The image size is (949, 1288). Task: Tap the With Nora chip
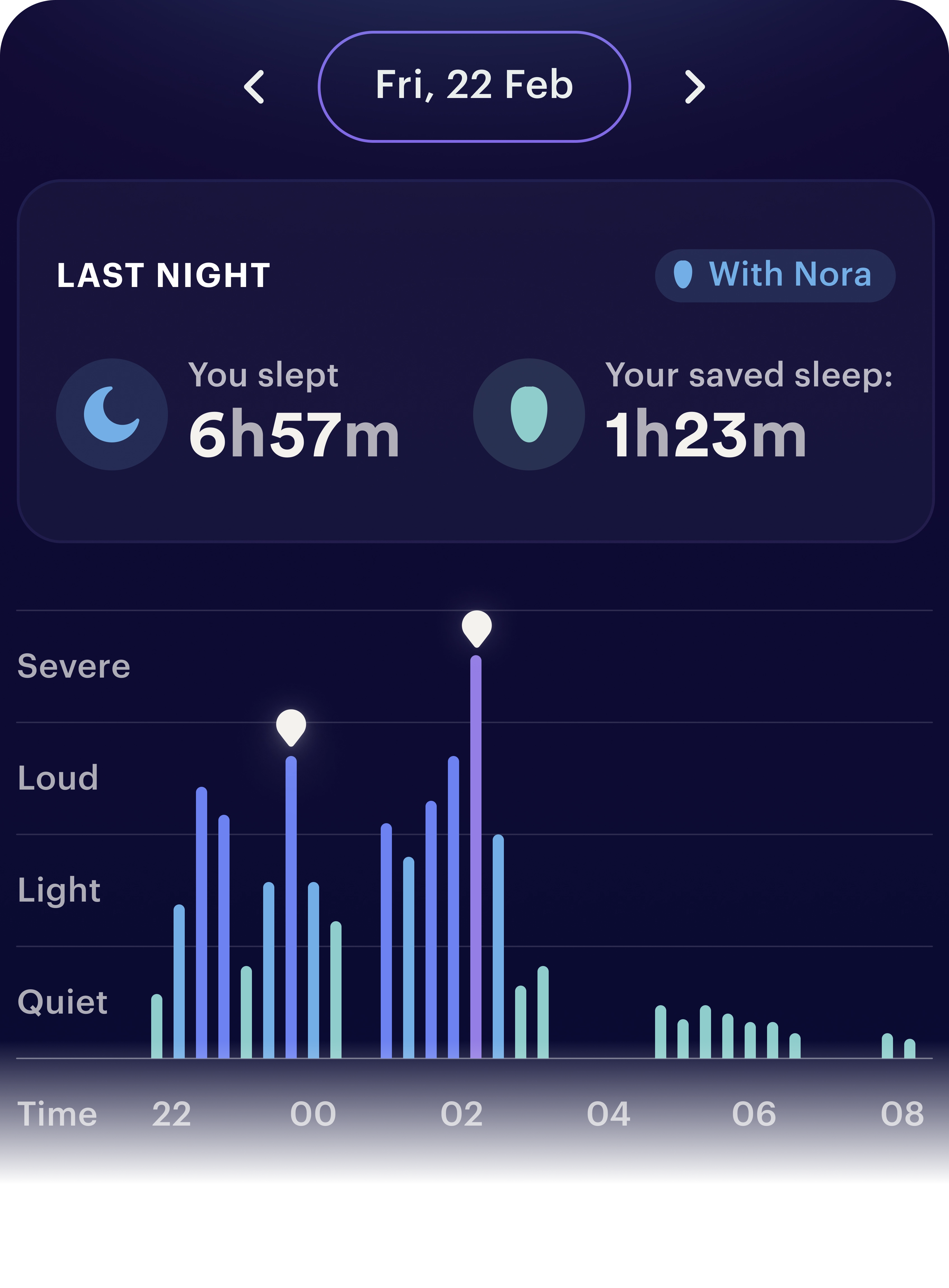pyautogui.click(x=774, y=275)
